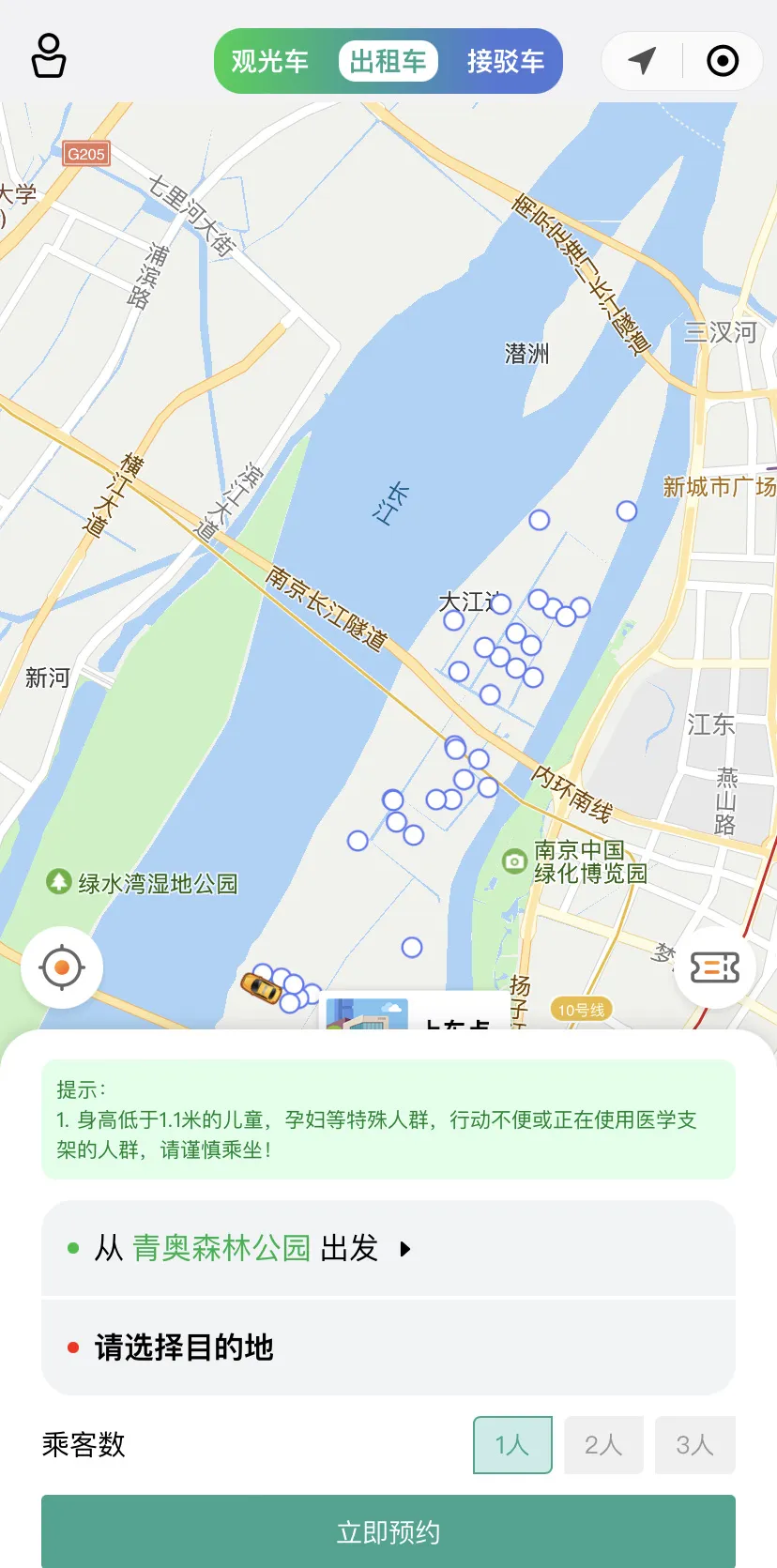Open the ticket icon at bottom right
The height and width of the screenshot is (1568, 777).
(x=715, y=967)
